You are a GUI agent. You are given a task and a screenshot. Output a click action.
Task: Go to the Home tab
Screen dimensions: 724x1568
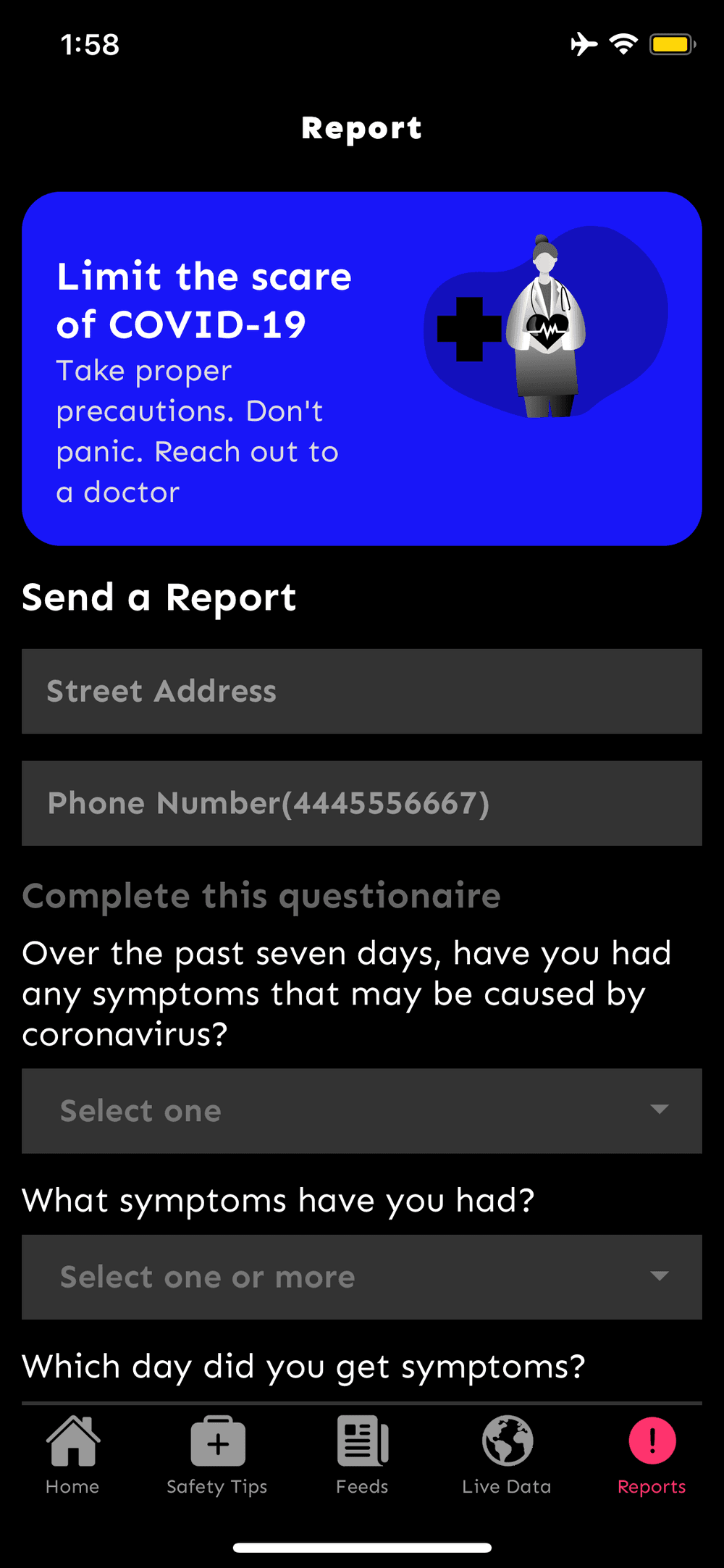pyautogui.click(x=72, y=1456)
